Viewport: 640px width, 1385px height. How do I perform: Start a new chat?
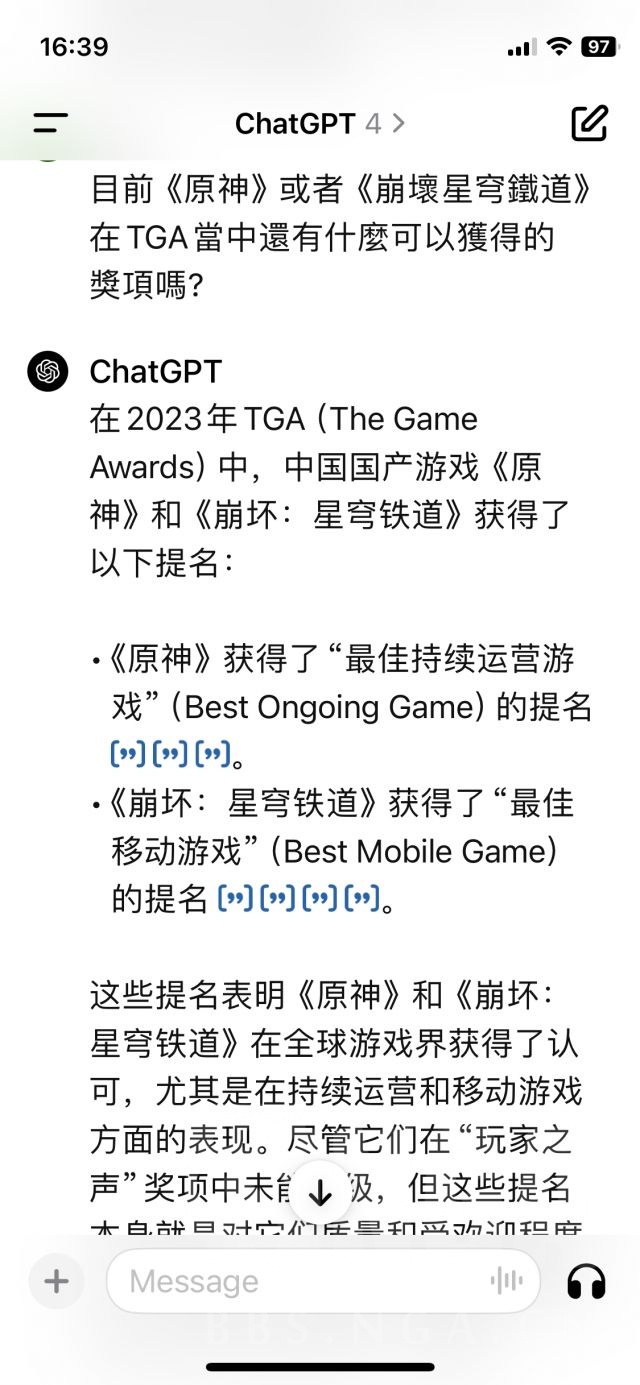tap(589, 123)
